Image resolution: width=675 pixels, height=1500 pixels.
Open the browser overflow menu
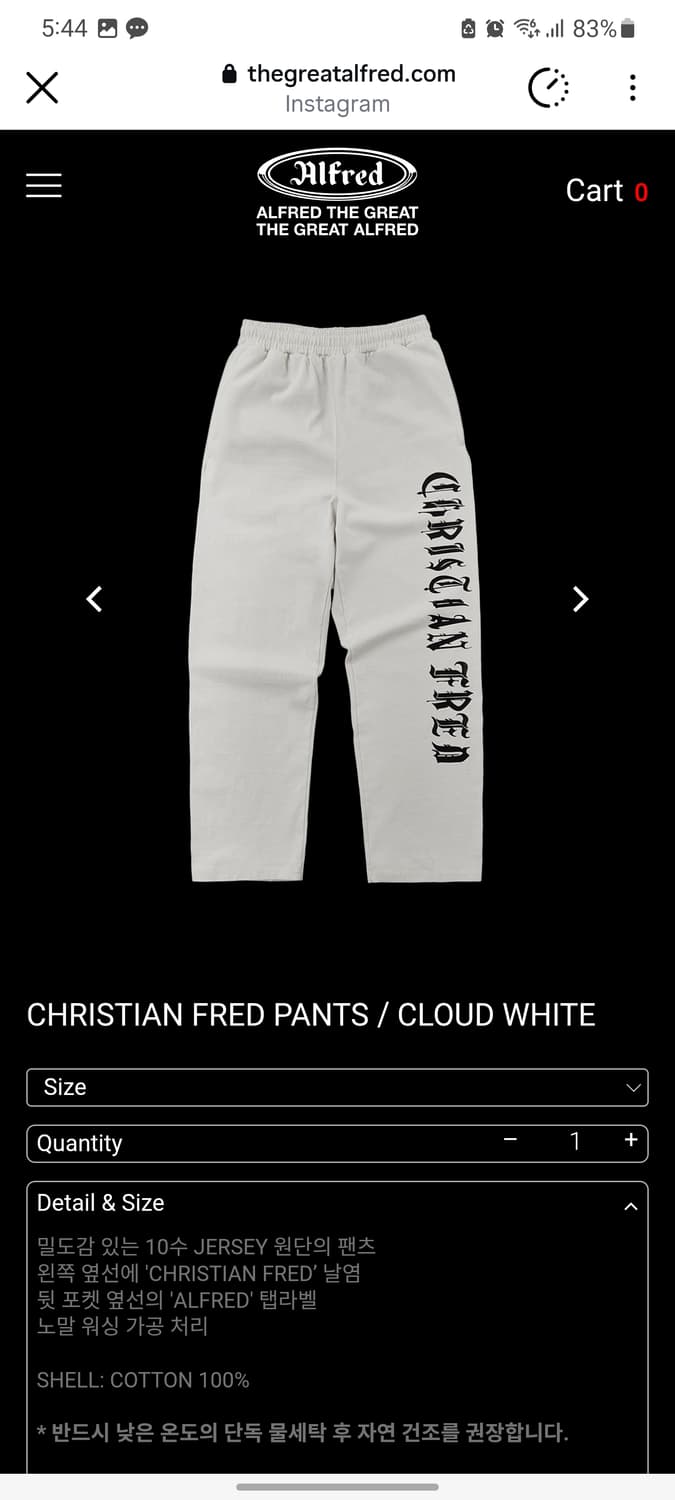click(x=632, y=88)
